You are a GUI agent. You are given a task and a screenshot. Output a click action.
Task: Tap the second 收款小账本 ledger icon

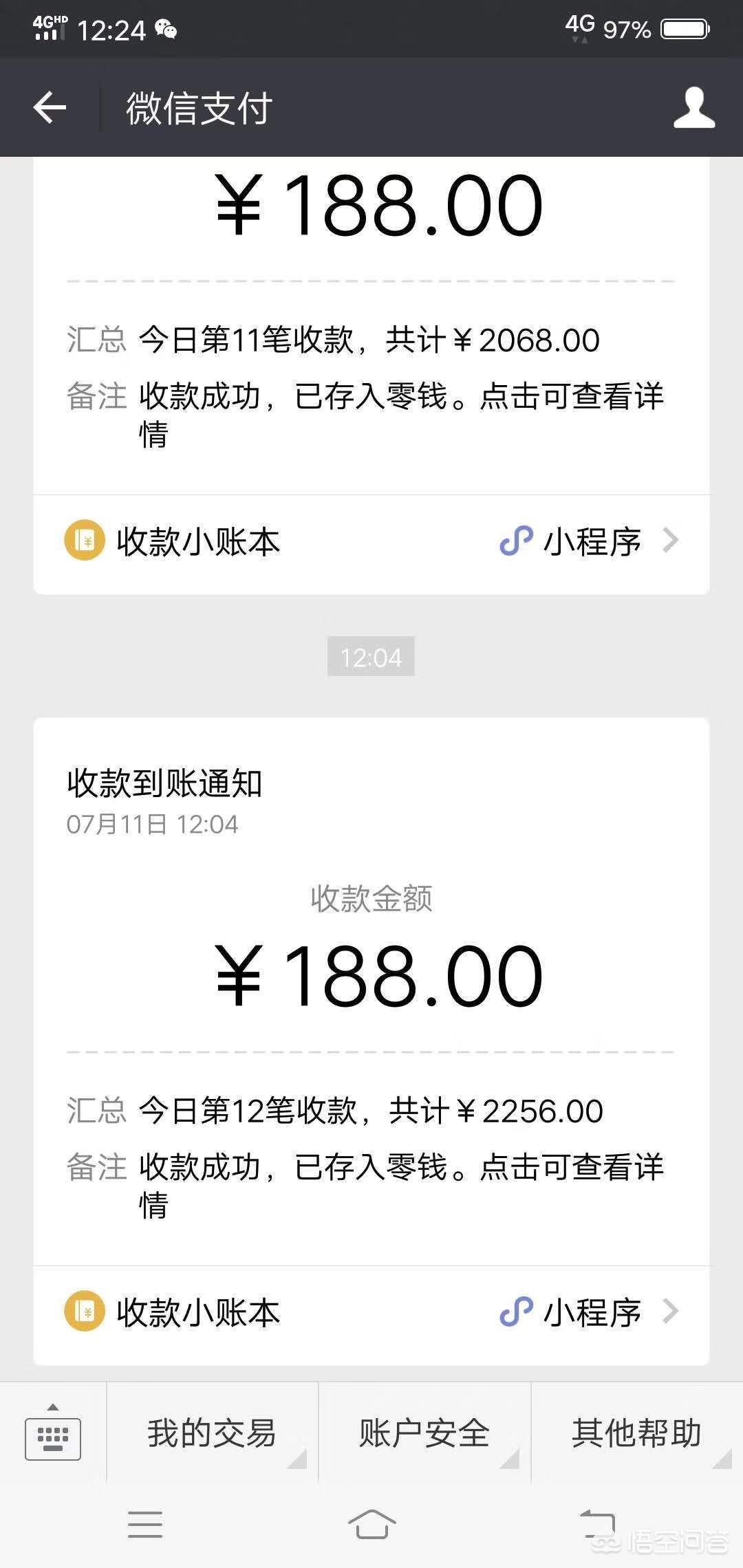pyautogui.click(x=84, y=1311)
